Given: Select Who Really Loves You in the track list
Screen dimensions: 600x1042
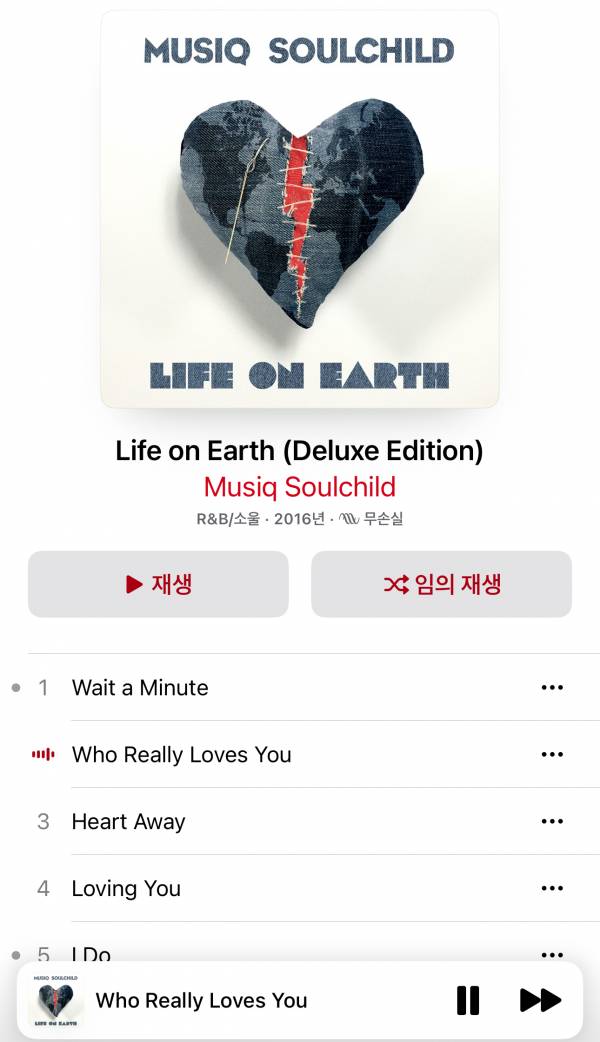Looking at the screenshot, I should tap(181, 755).
